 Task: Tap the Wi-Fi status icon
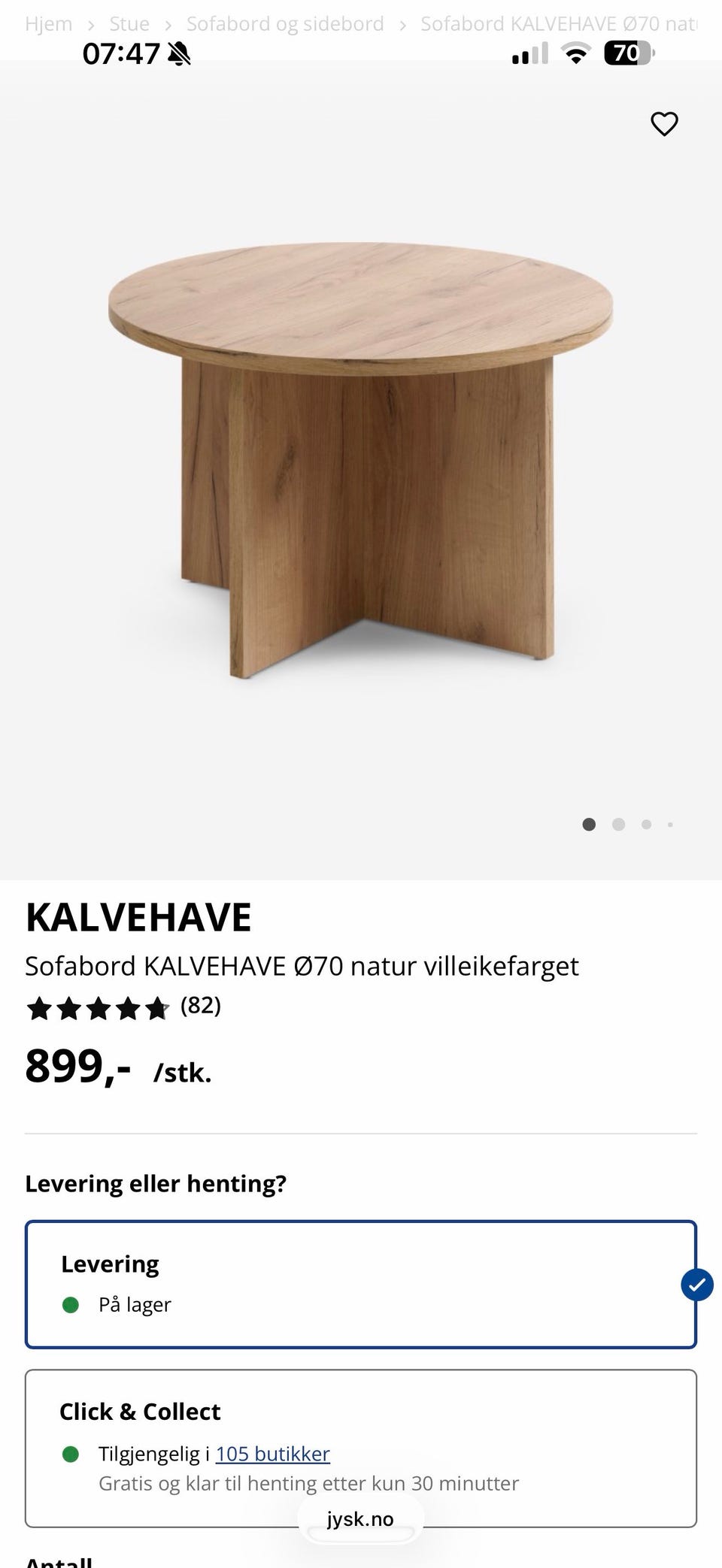point(575,54)
